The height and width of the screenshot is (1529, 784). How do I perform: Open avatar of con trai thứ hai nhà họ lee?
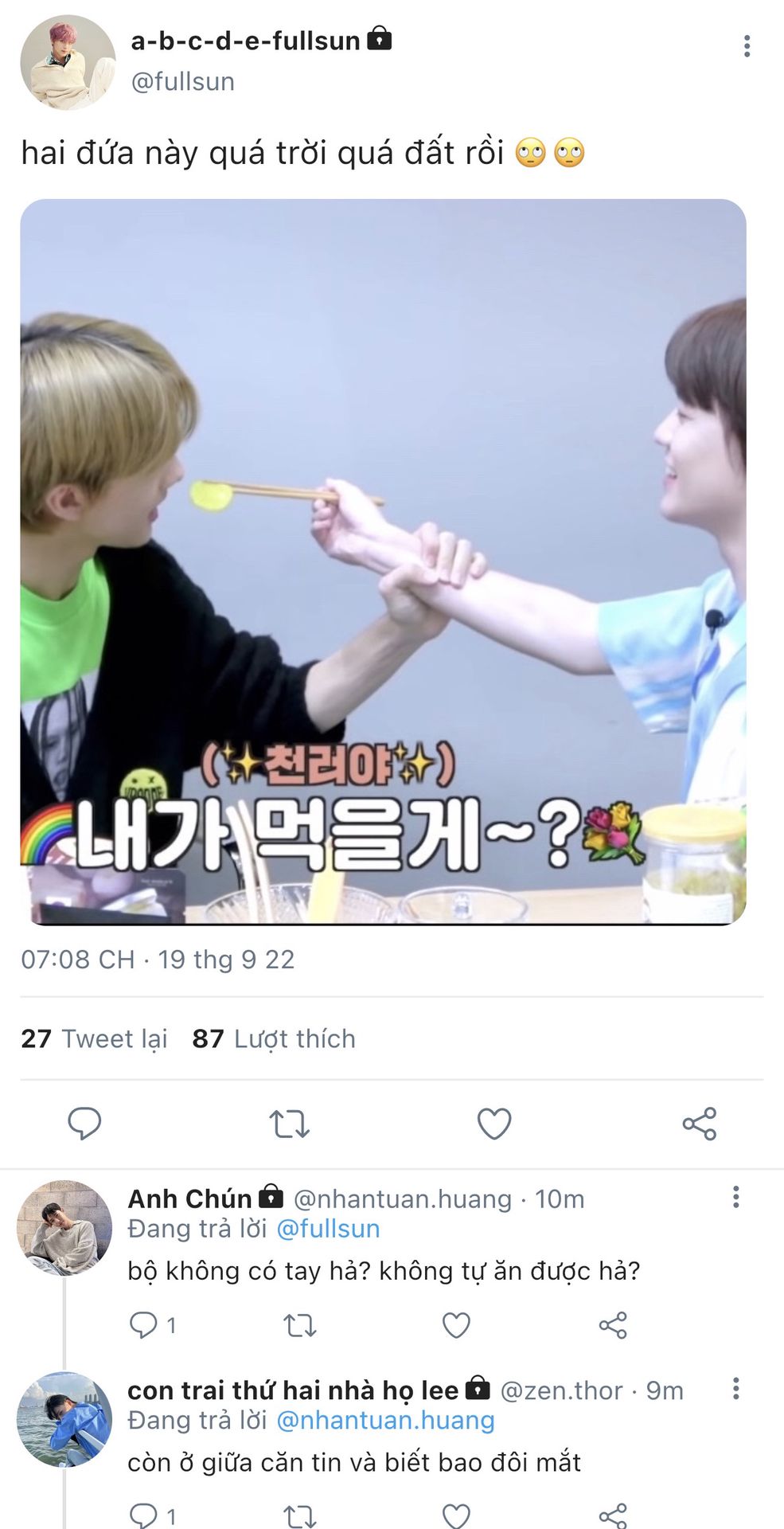click(64, 1419)
